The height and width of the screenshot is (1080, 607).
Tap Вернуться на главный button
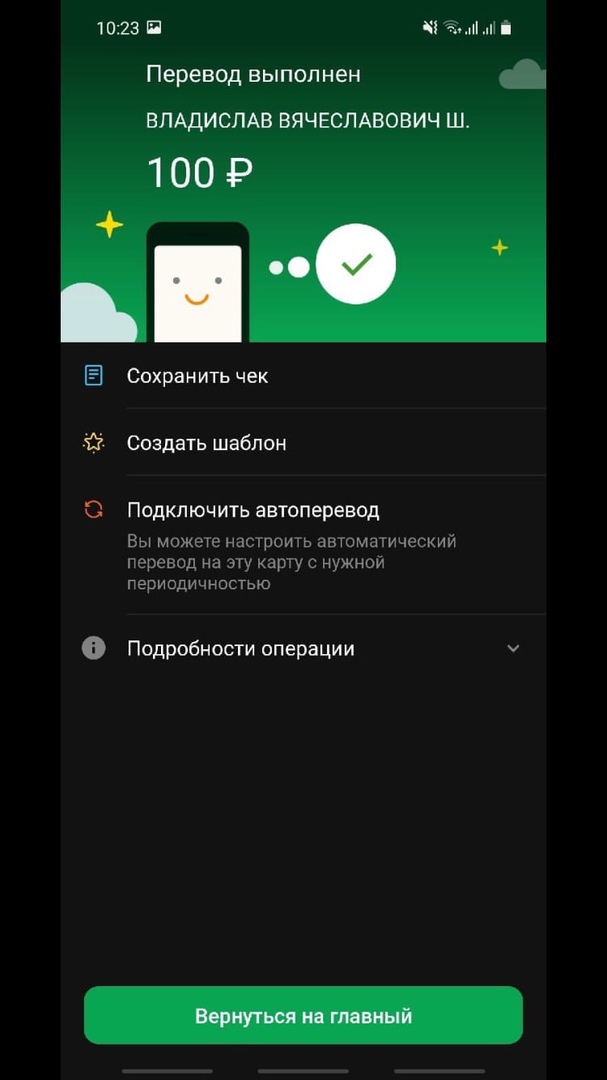303,1016
